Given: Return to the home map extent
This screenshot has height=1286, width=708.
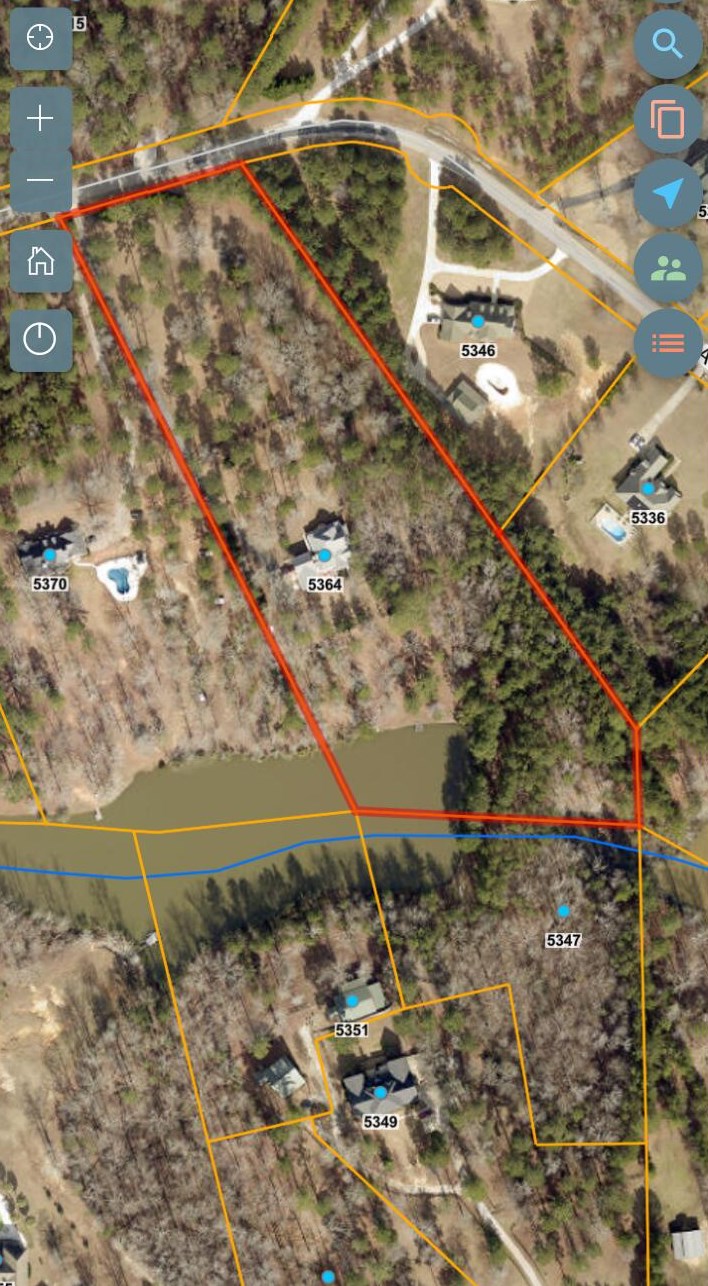Looking at the screenshot, I should tap(40, 262).
